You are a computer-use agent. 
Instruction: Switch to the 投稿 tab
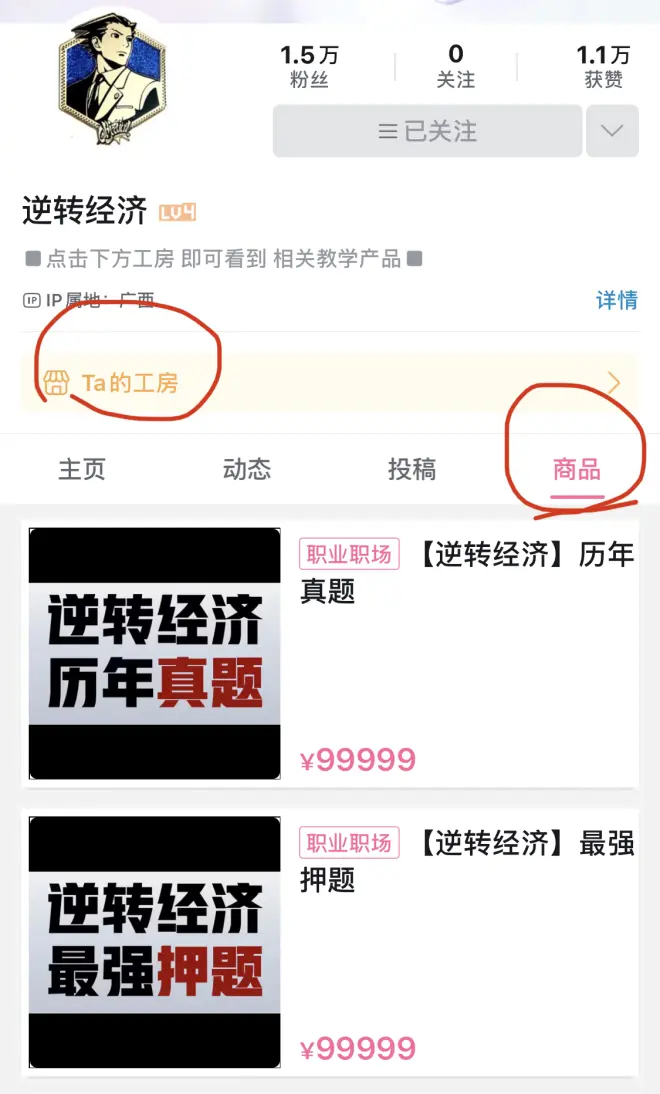pos(412,469)
